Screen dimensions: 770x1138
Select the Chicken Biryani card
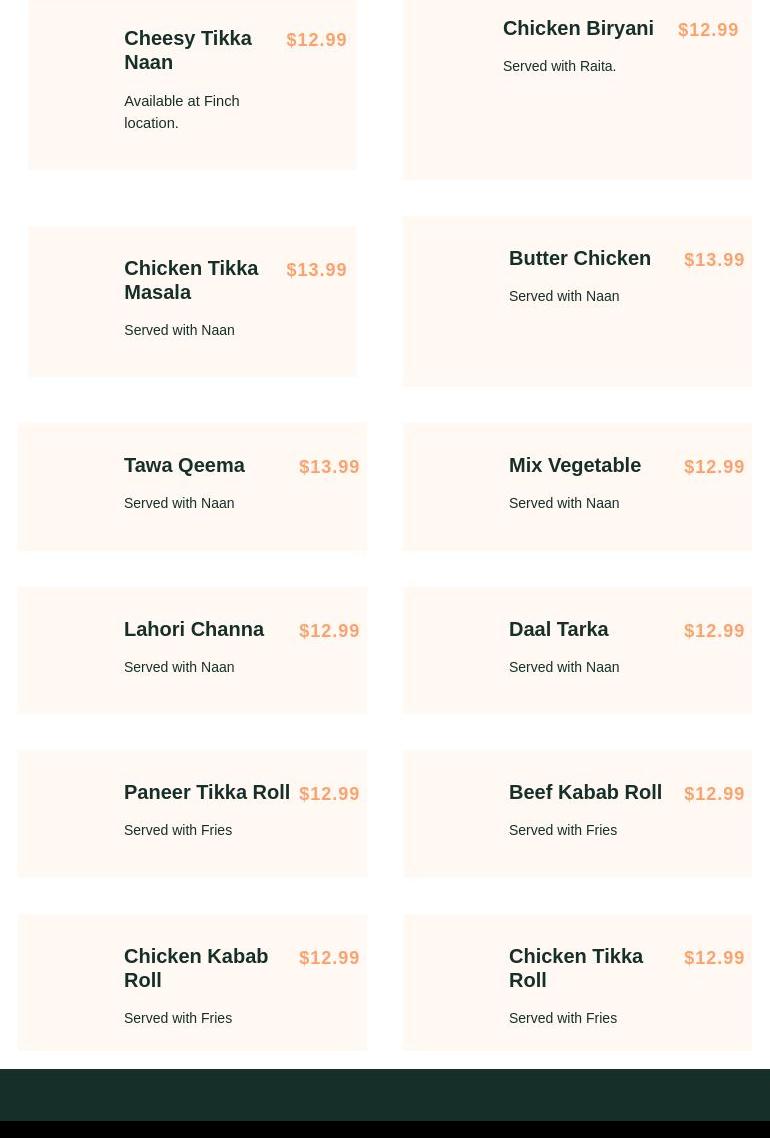coord(578,29)
